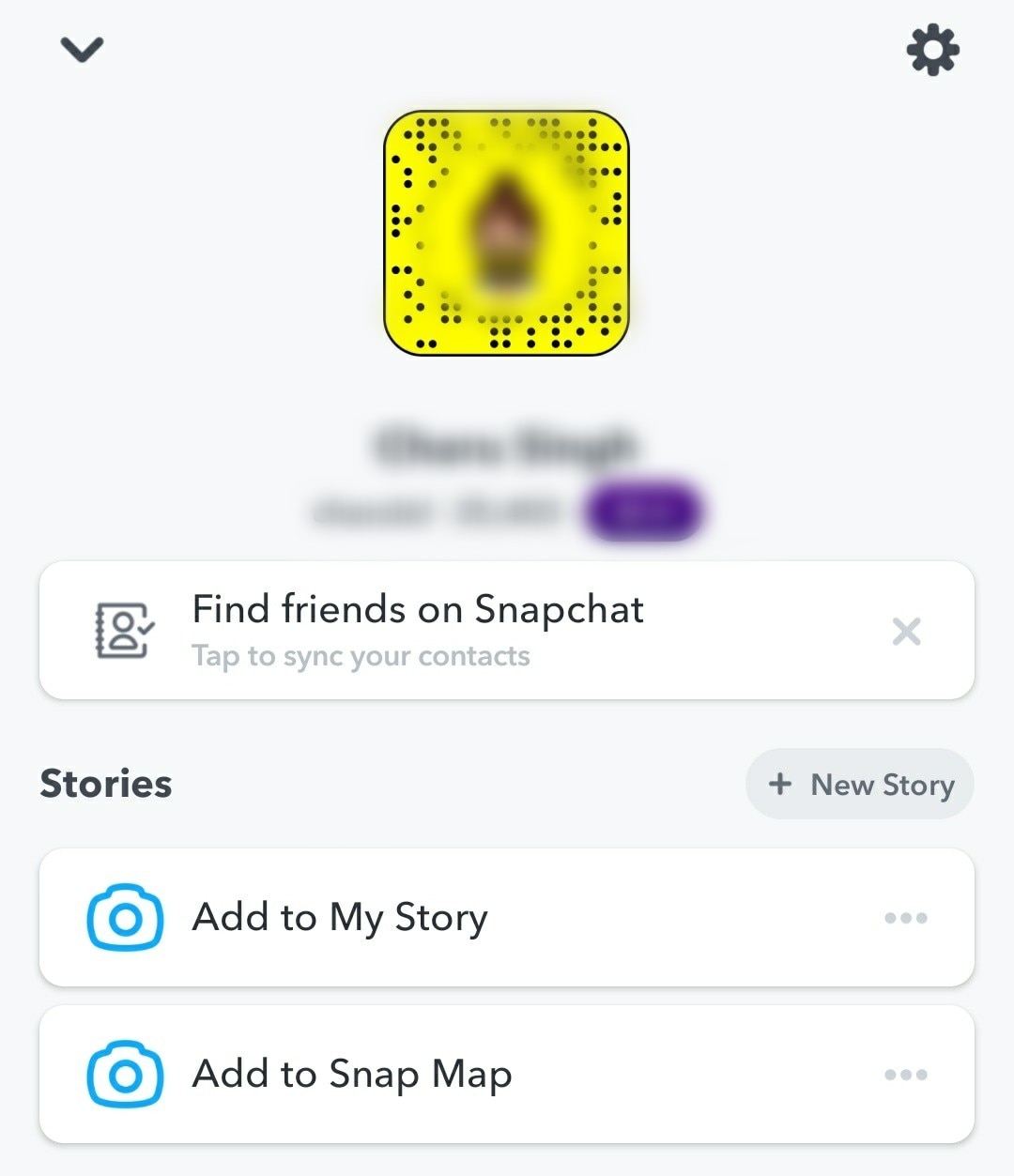Open the Snapcode profile picture
This screenshot has height=1176, width=1014.
tap(506, 233)
